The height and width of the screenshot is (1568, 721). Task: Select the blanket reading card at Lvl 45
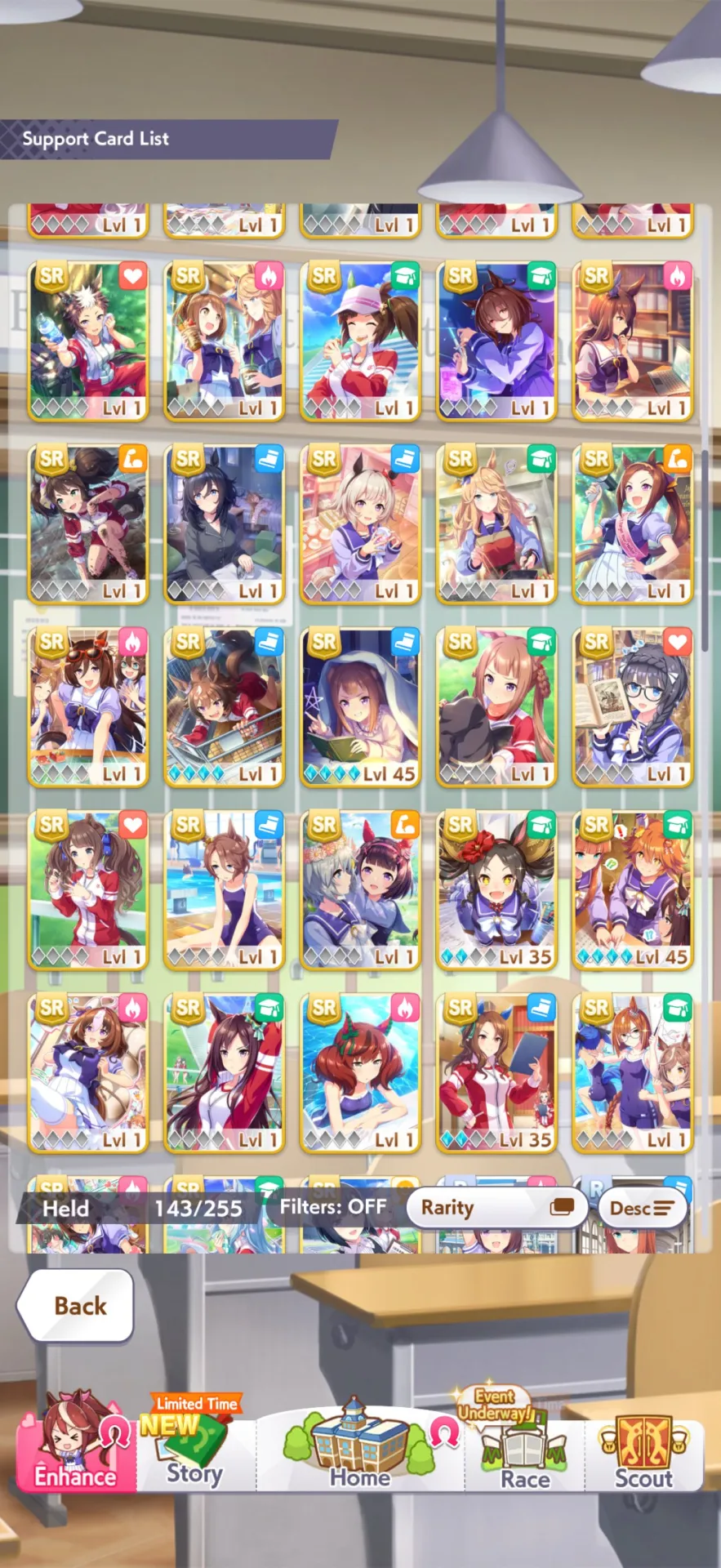[x=360, y=707]
